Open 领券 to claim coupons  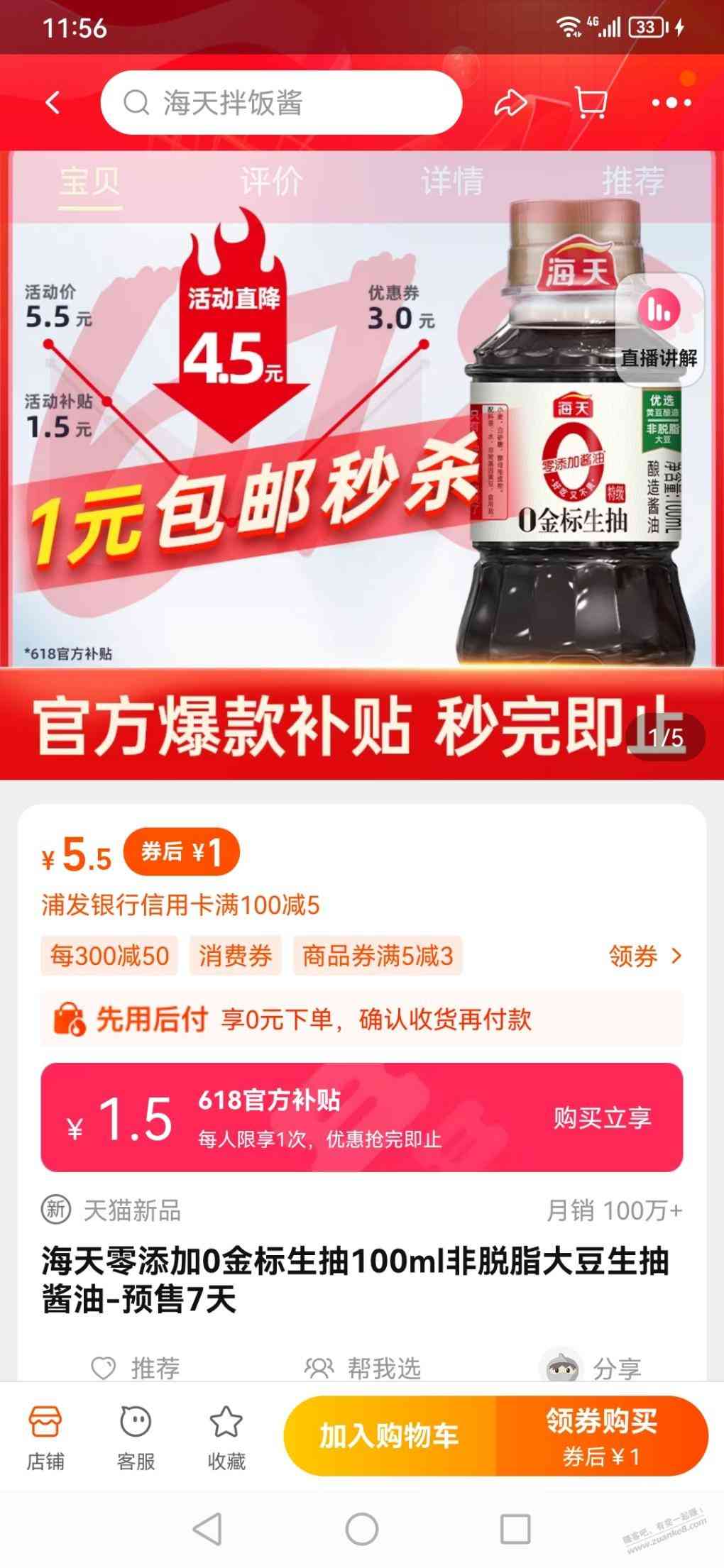click(645, 956)
